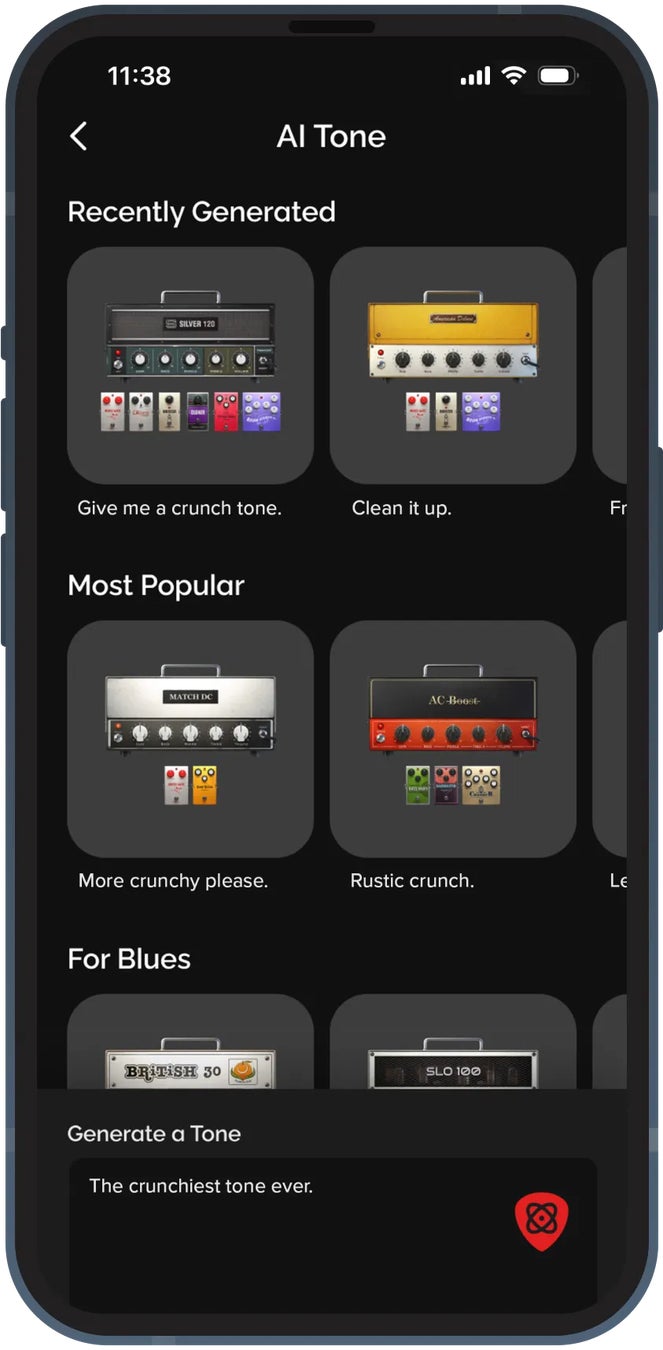663x1350 pixels.
Task: Open the British 30 blues tone
Action: (x=190, y=1041)
